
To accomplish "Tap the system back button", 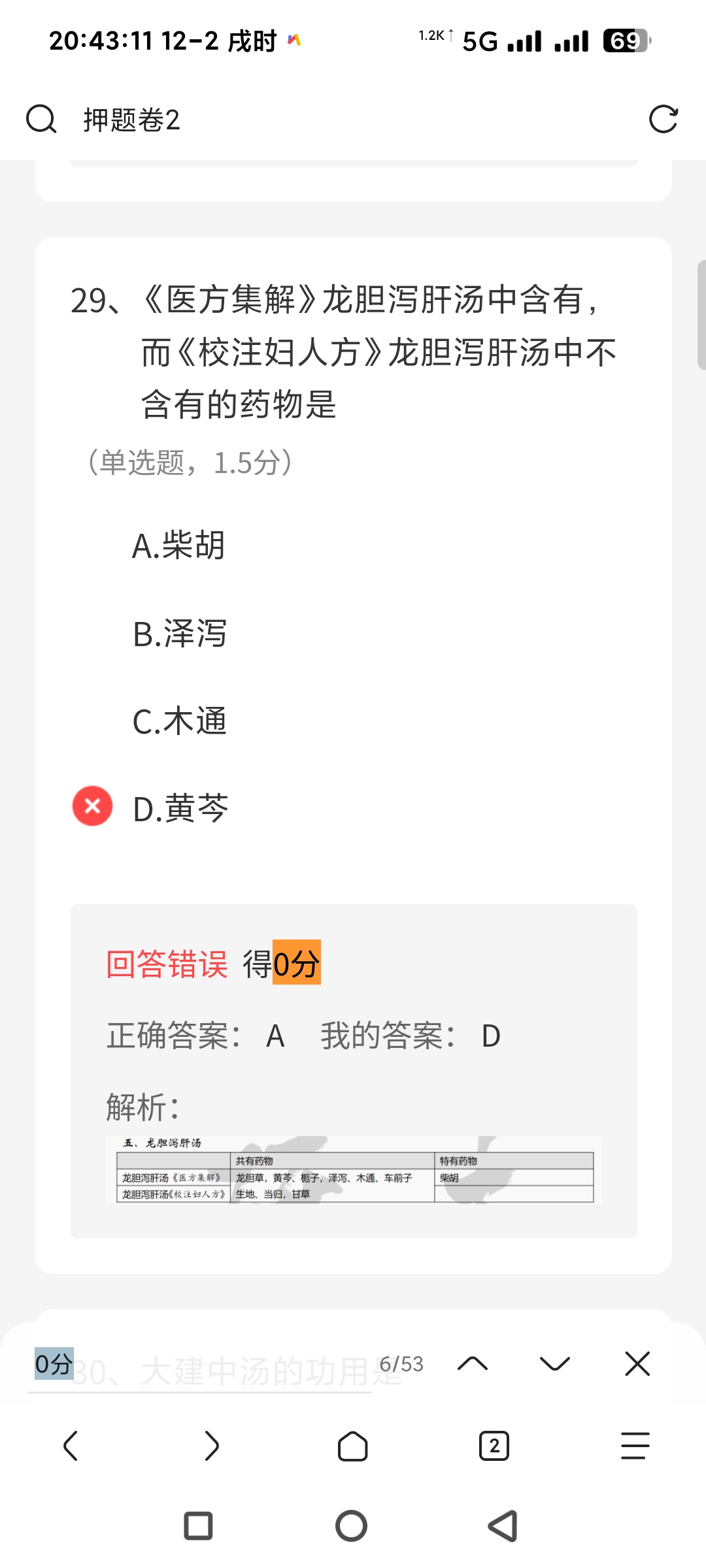I will point(503,1526).
